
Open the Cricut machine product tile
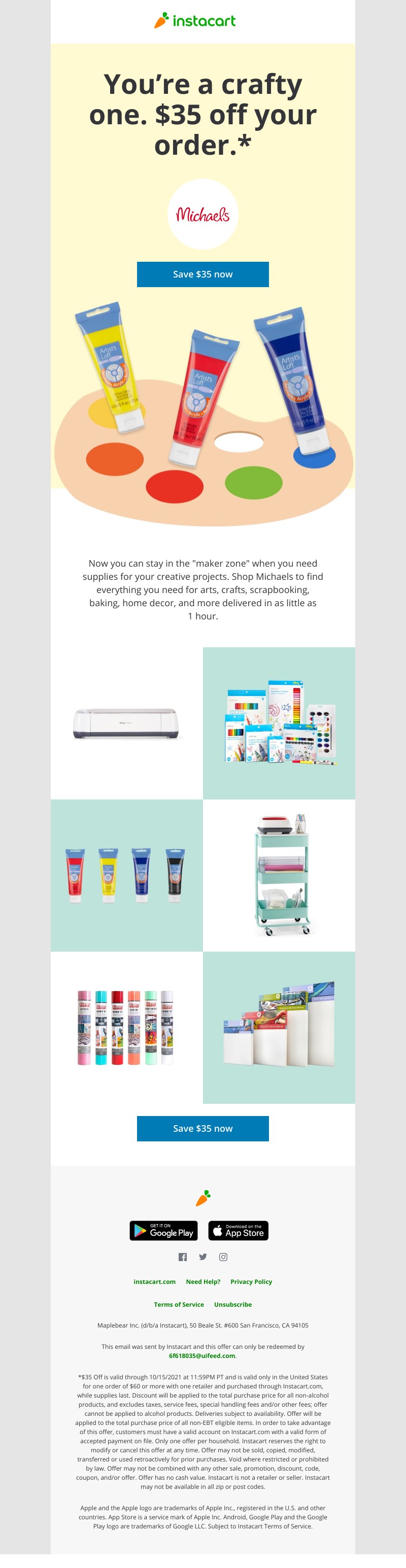point(126,722)
